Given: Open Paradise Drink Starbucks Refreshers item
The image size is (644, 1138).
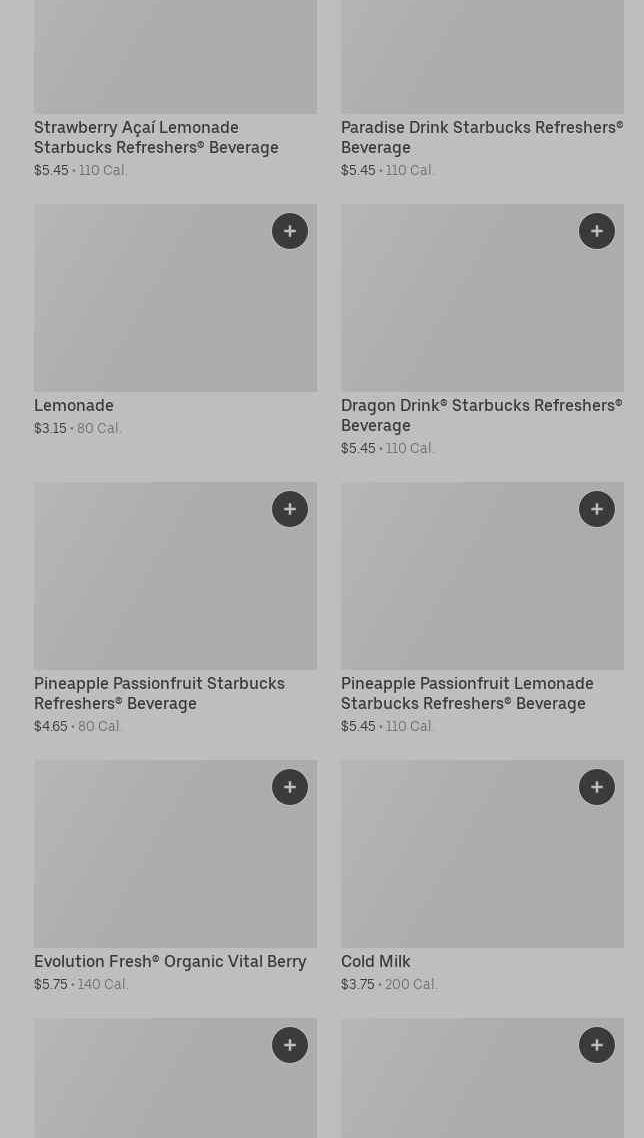Looking at the screenshot, I should point(481,137).
